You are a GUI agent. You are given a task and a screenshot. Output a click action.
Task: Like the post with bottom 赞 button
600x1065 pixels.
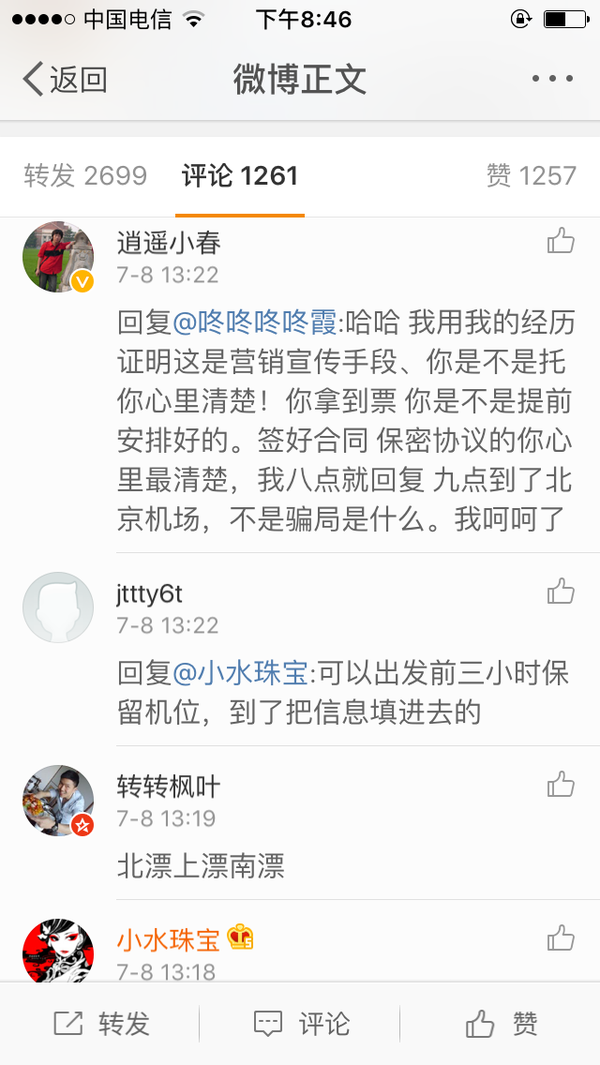click(x=502, y=1023)
